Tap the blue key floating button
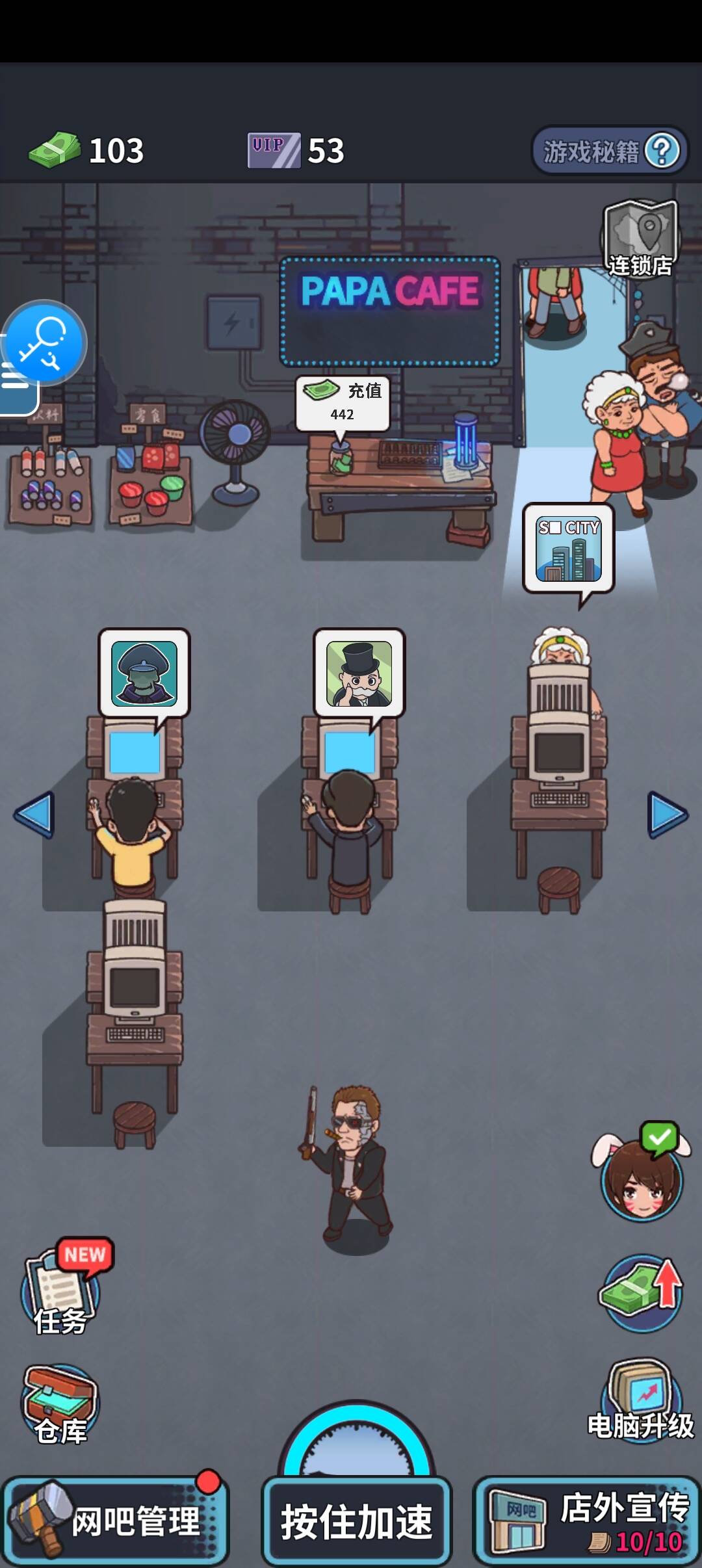The width and height of the screenshot is (702, 1568). pyautogui.click(x=44, y=342)
